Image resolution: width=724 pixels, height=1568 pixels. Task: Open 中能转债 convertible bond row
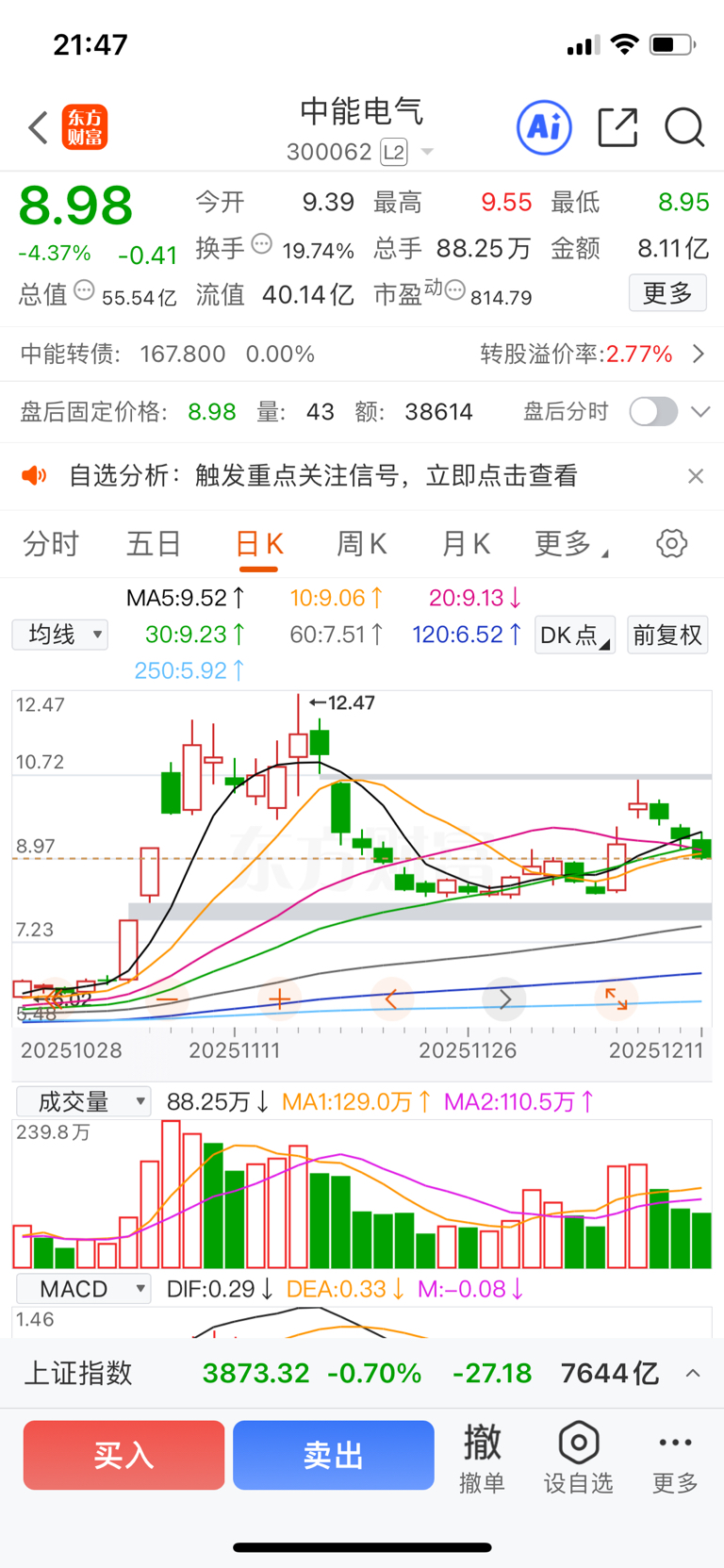click(x=362, y=355)
